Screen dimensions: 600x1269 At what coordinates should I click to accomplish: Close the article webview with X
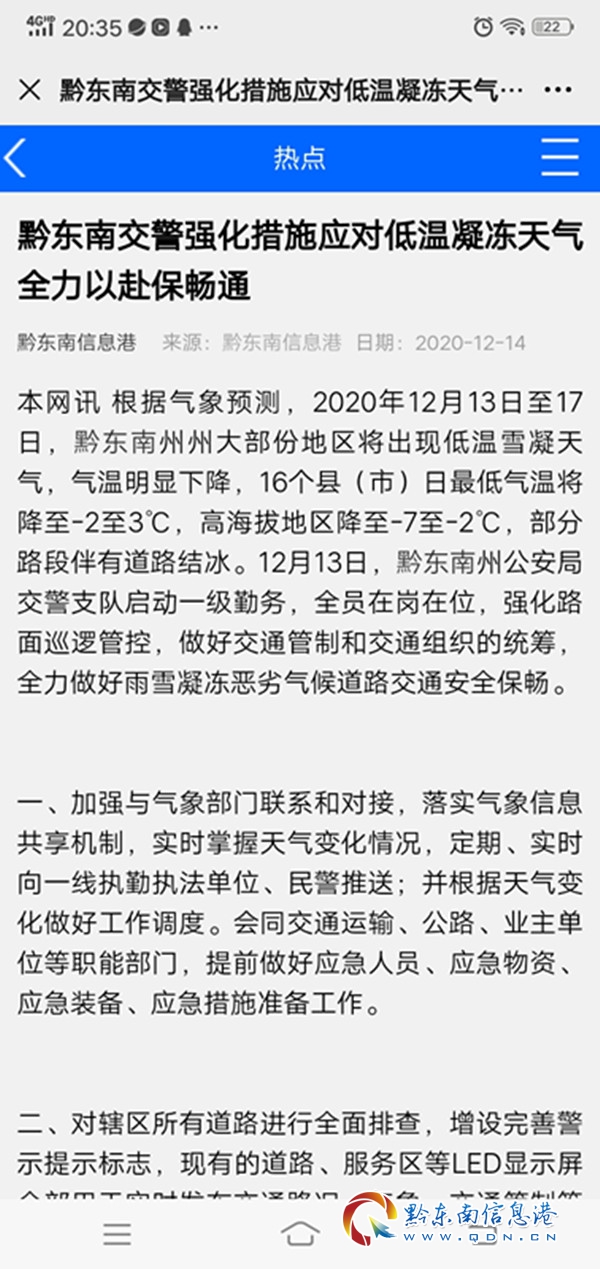pos(30,90)
